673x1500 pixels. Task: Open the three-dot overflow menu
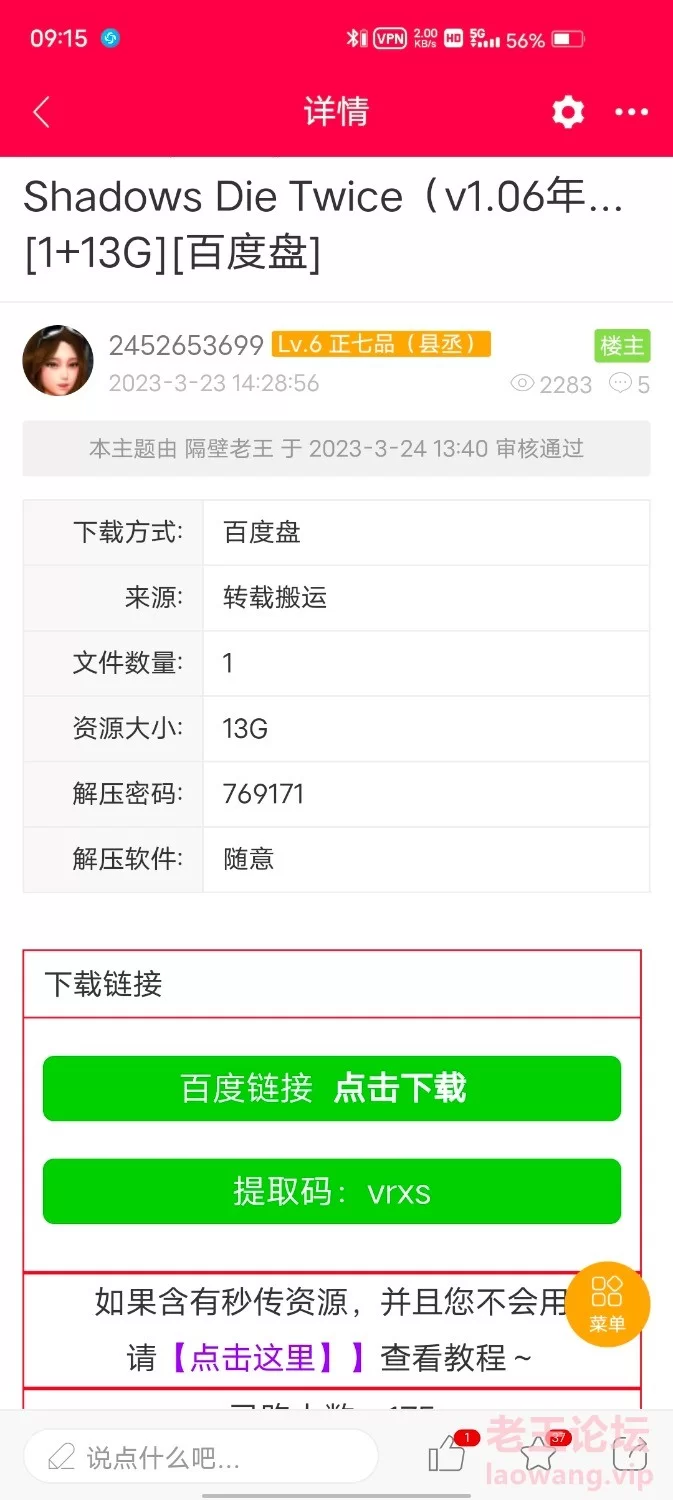(632, 112)
